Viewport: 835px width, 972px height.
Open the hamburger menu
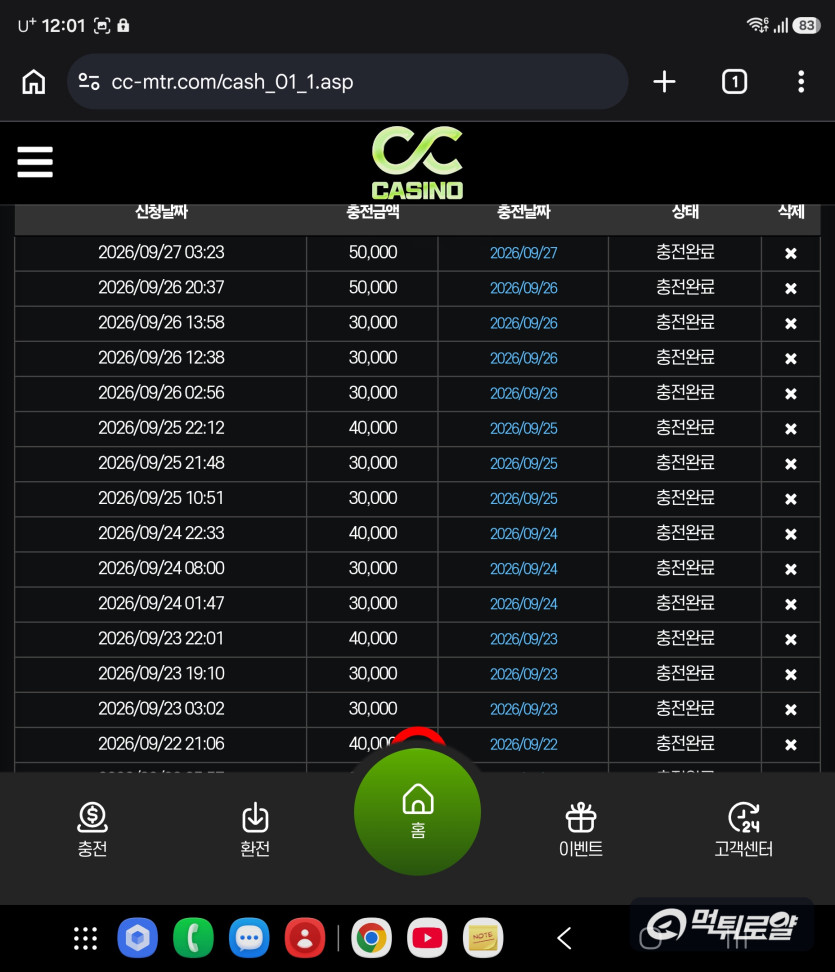[35, 162]
